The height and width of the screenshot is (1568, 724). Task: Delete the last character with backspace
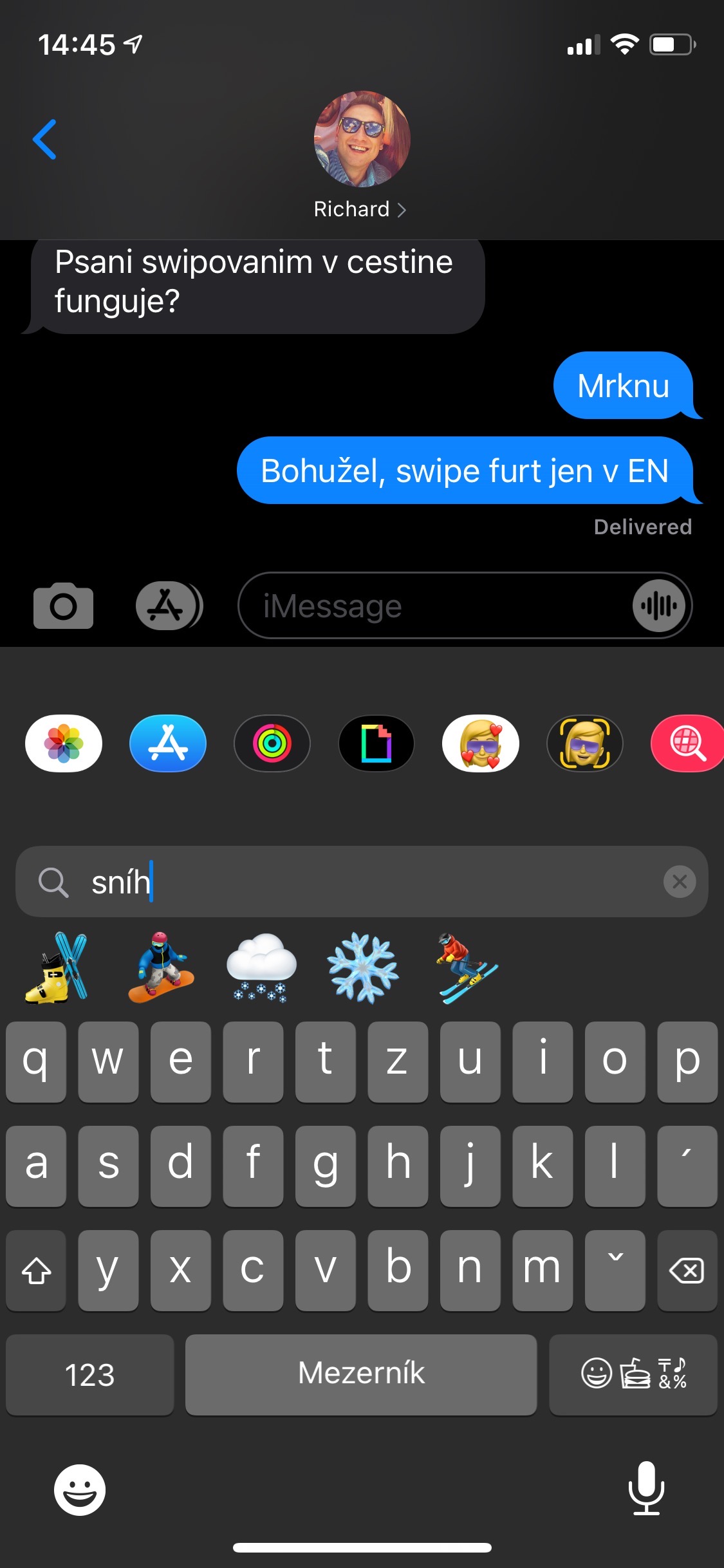click(687, 1270)
